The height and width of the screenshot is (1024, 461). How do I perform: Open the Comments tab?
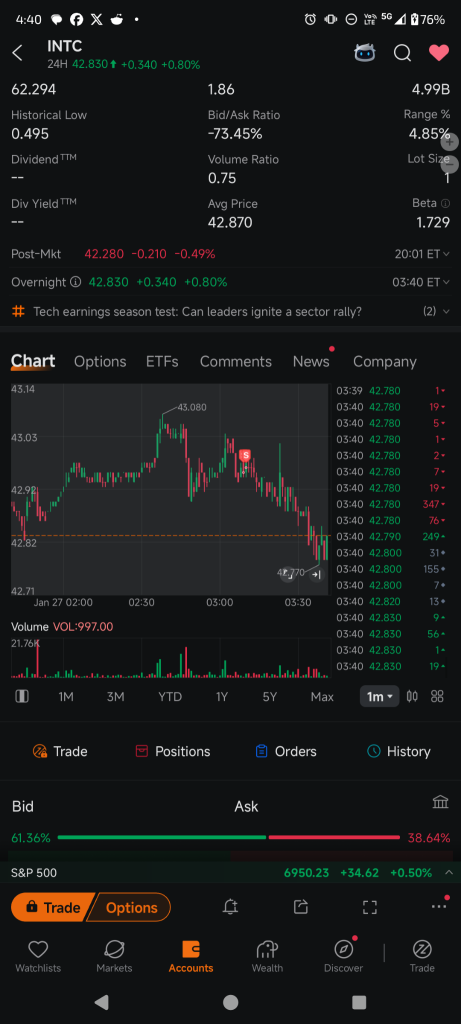pos(236,361)
